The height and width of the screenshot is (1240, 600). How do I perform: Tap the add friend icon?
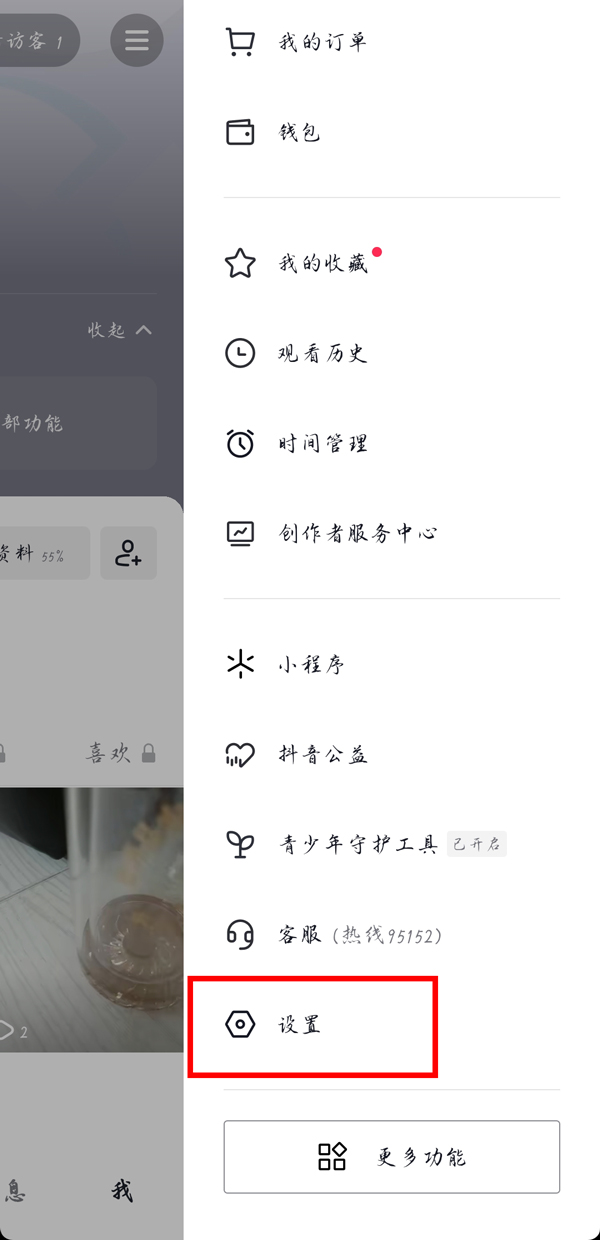click(x=128, y=553)
